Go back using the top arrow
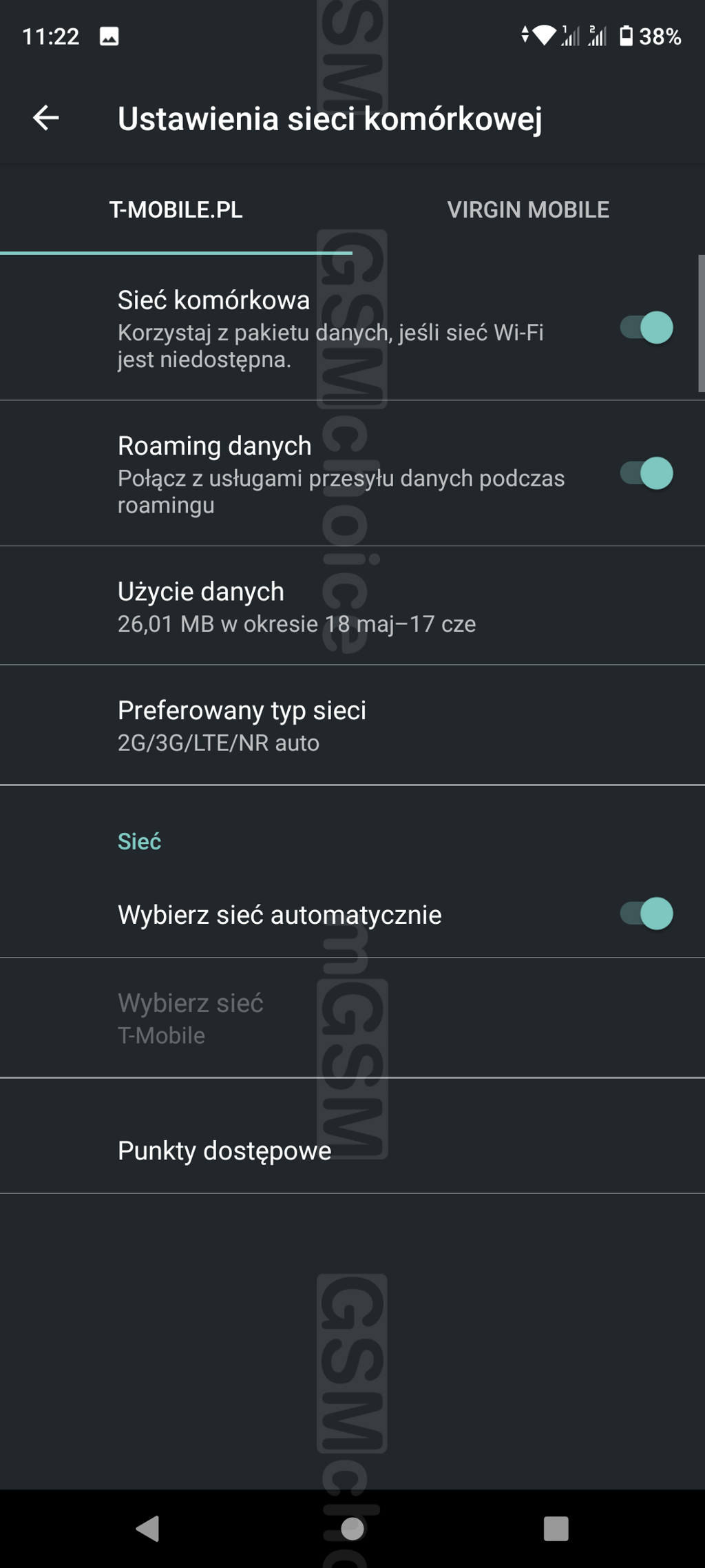This screenshot has height=1568, width=705. (46, 118)
